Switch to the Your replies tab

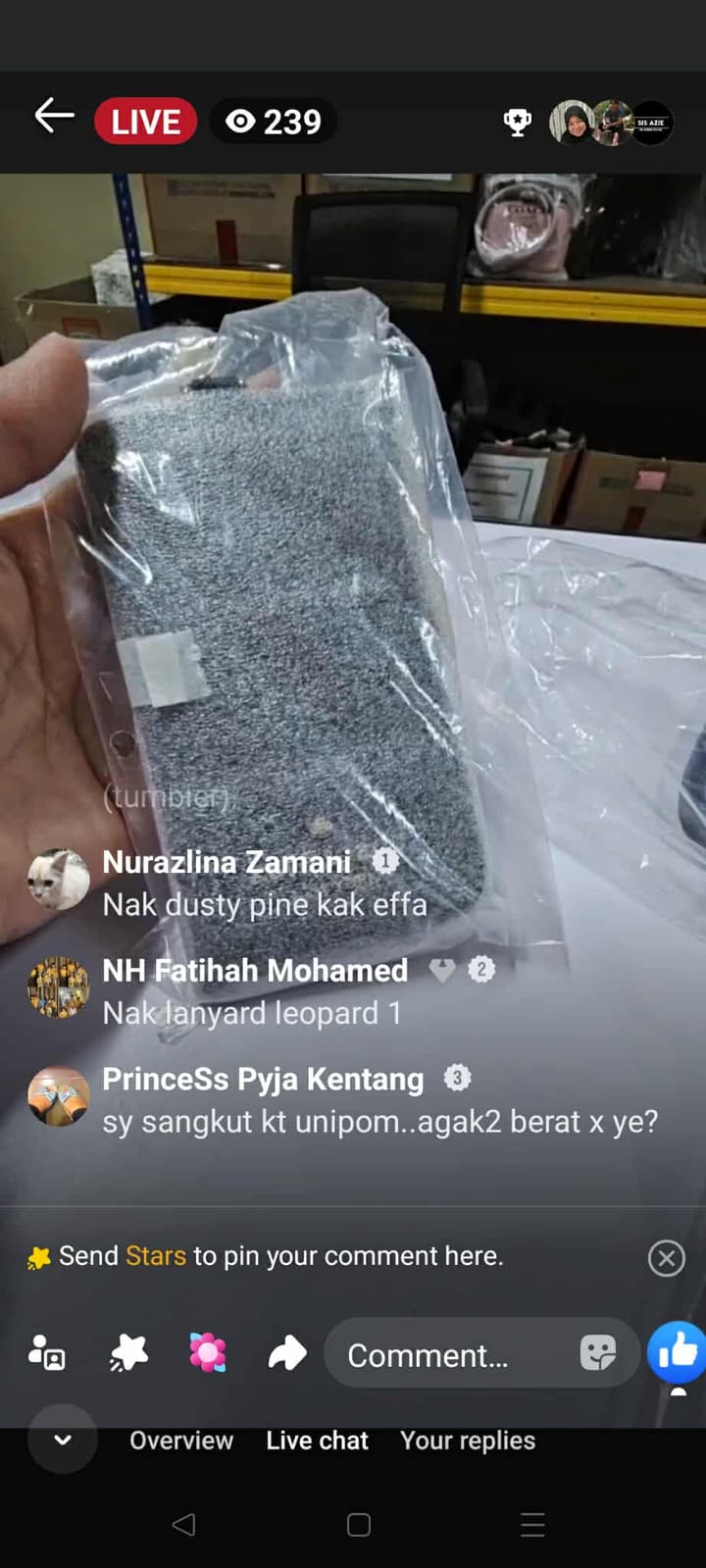pos(468,1441)
